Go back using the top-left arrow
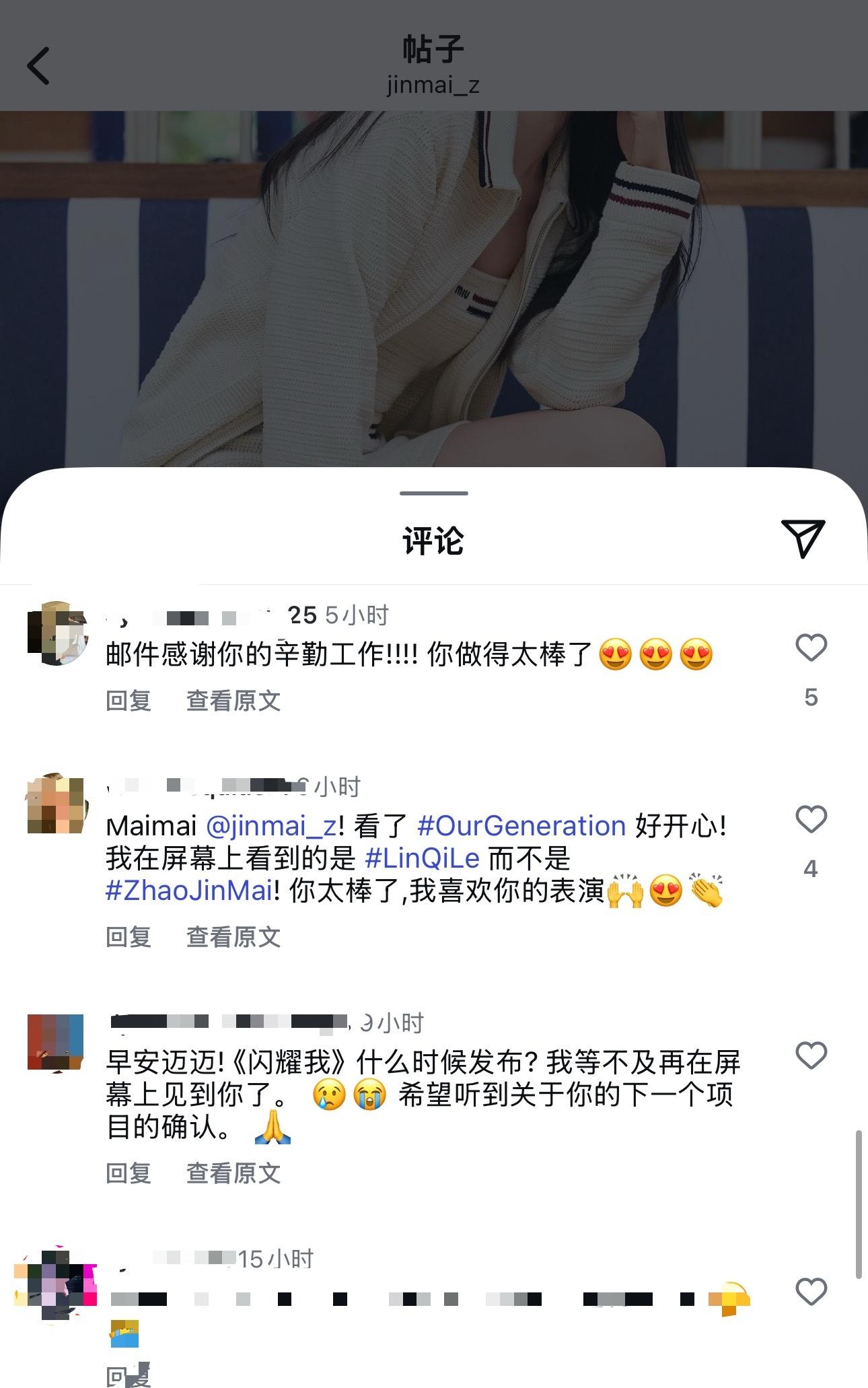Image resolution: width=868 pixels, height=1388 pixels. (x=38, y=66)
